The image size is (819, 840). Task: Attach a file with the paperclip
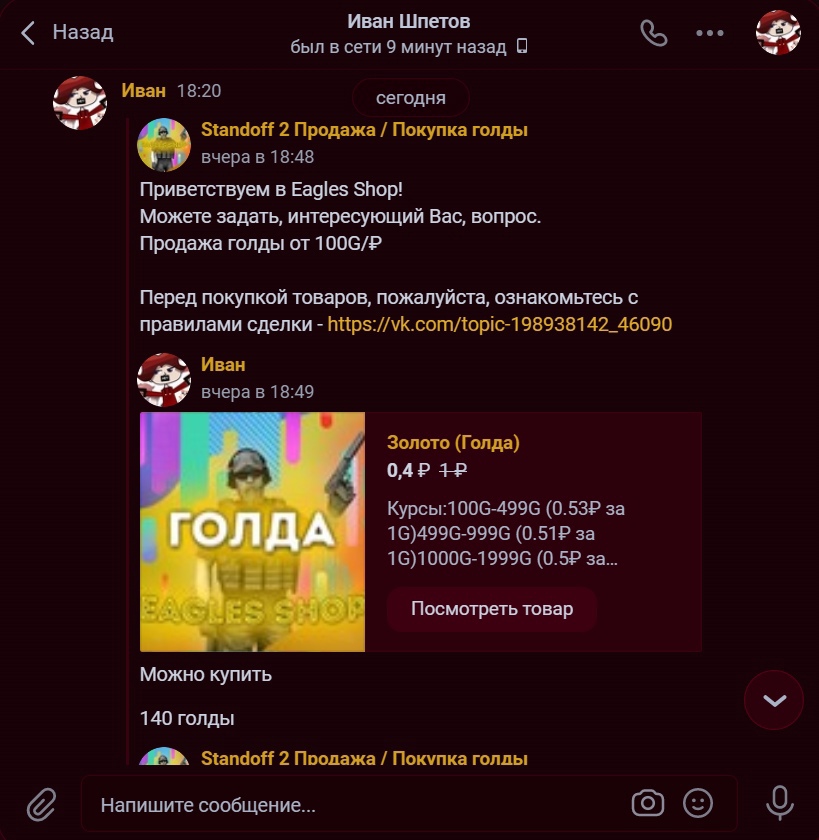[41, 803]
